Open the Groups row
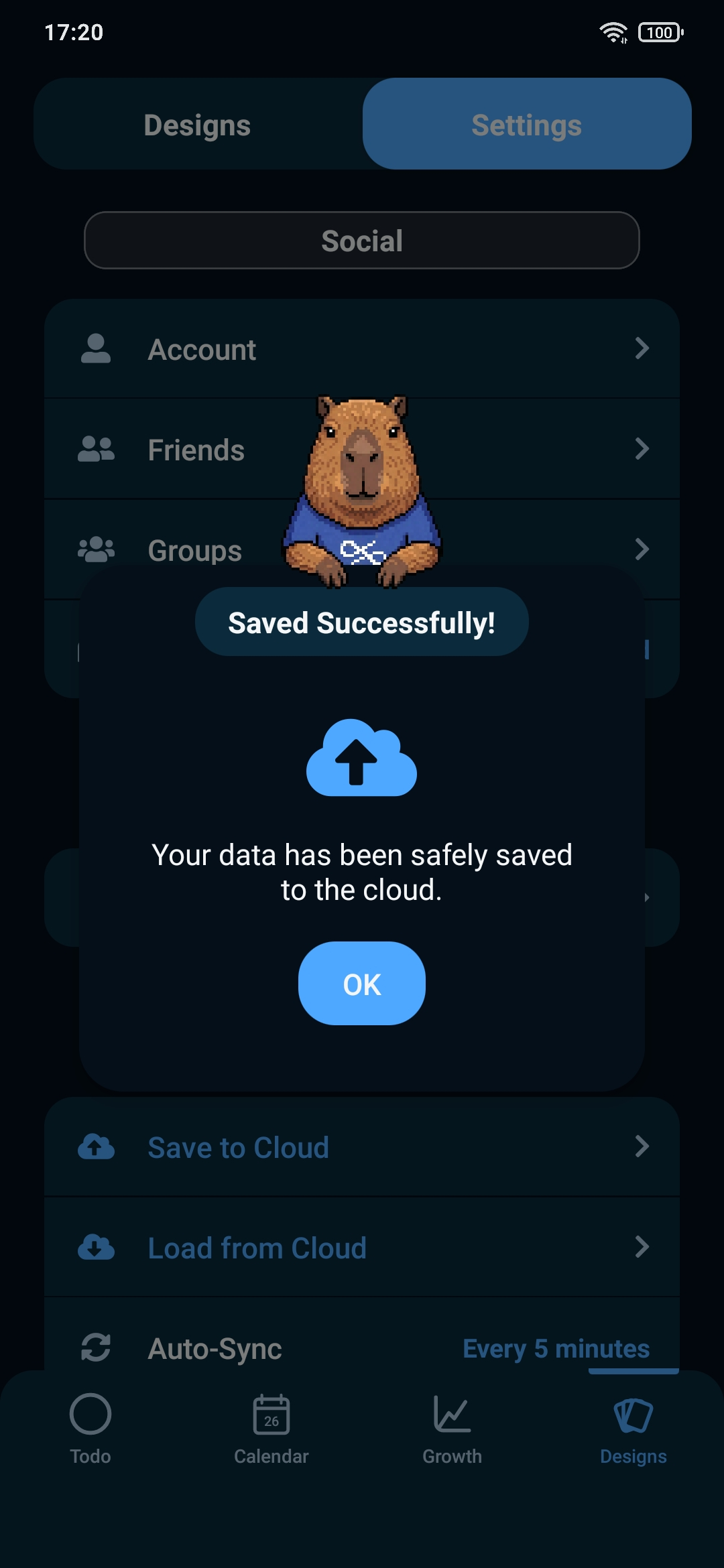This screenshot has height=1568, width=724. point(194,550)
